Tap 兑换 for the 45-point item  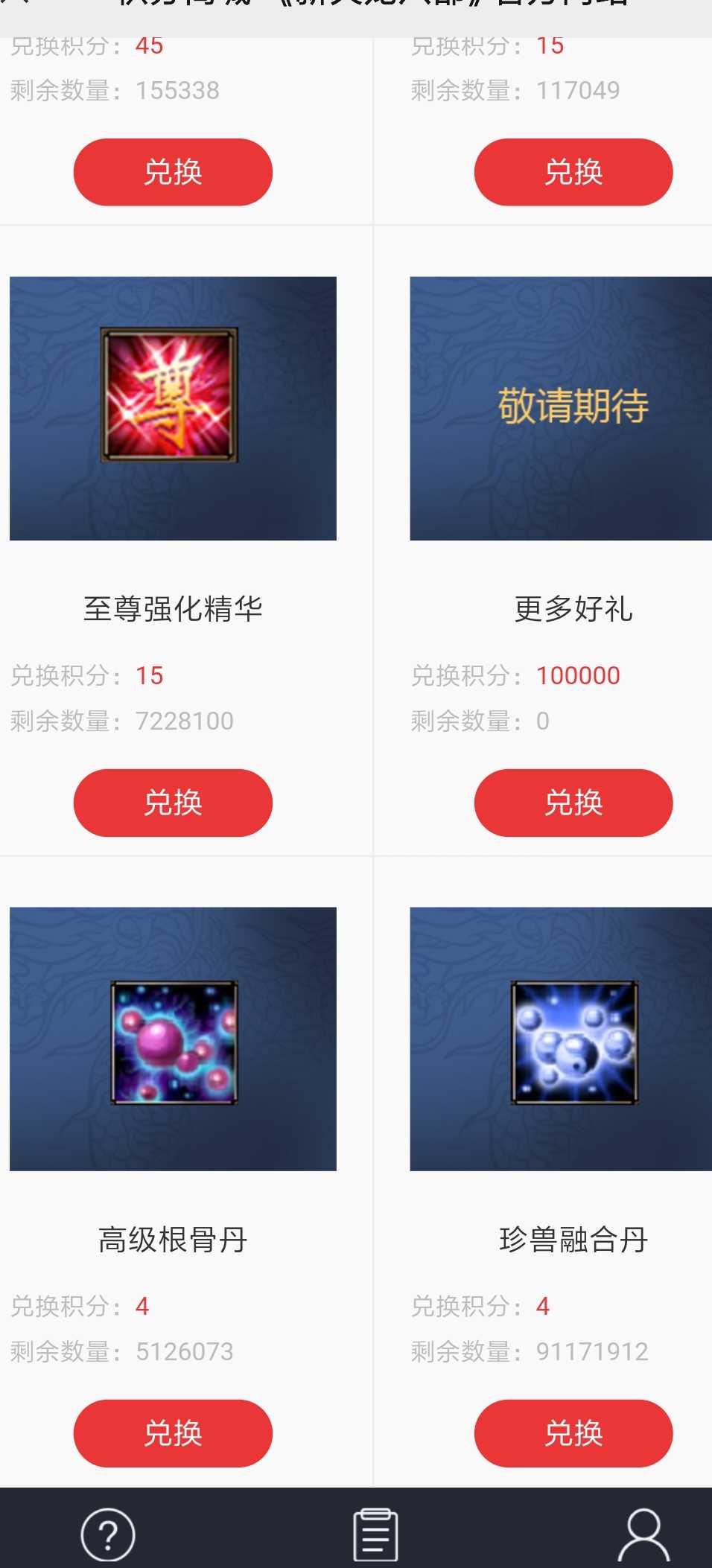(x=173, y=172)
